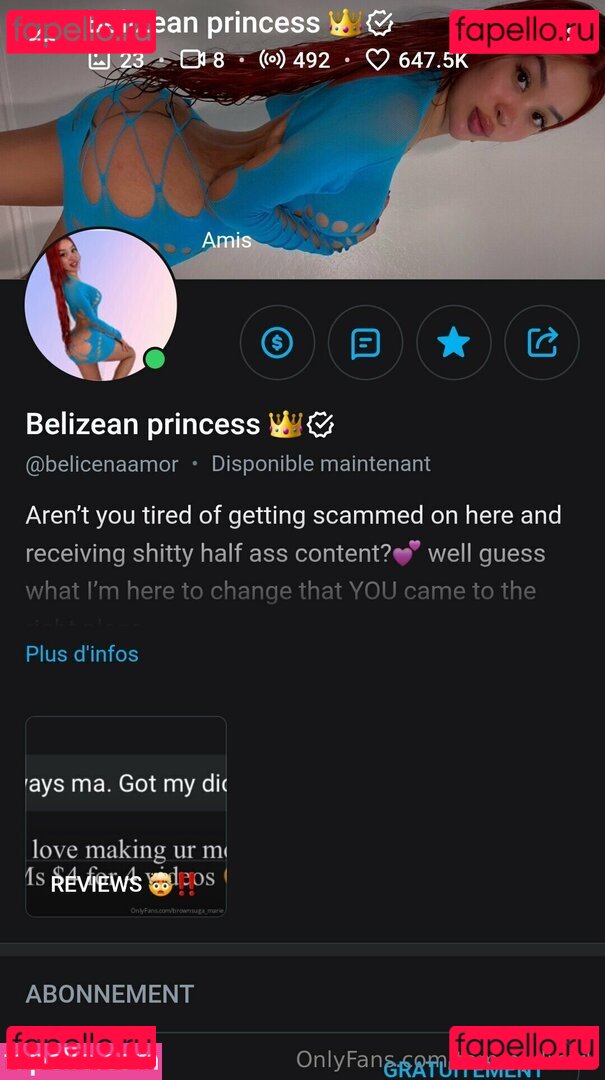Viewport: 605px width, 1080px height.
Task: Open the message icon to chat
Action: coord(365,342)
